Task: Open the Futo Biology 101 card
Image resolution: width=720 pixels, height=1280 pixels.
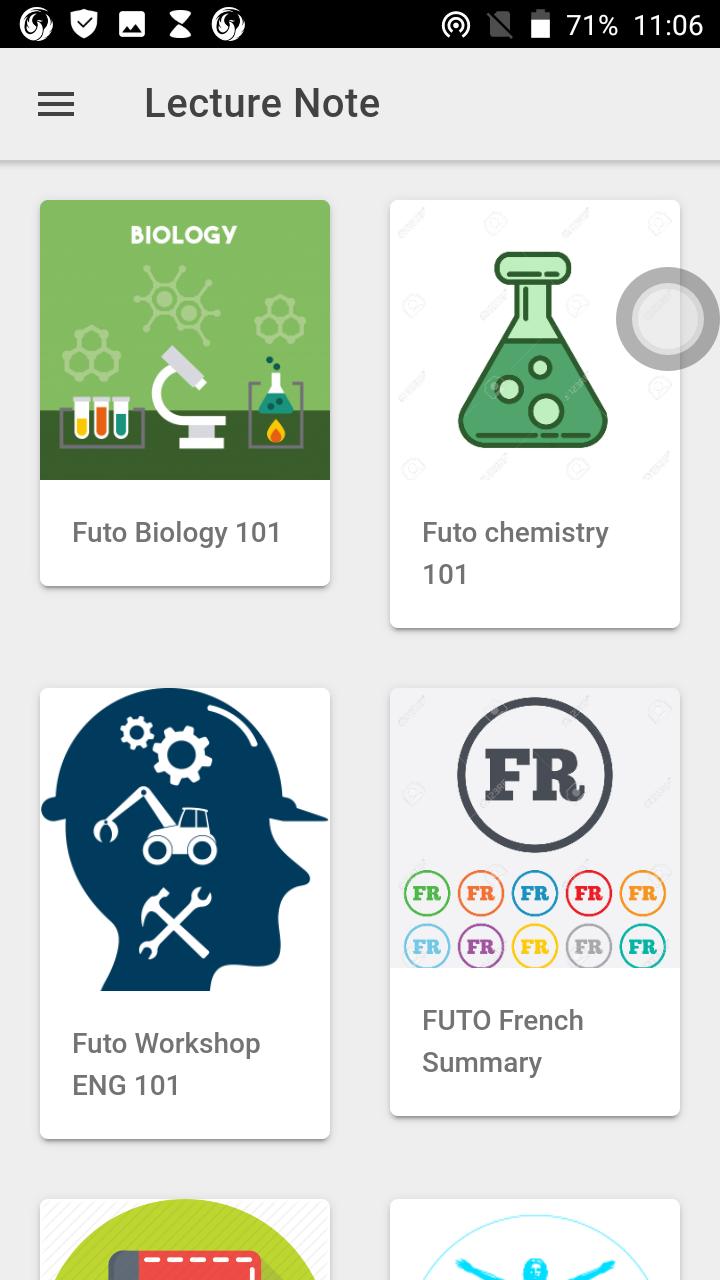Action: point(185,393)
